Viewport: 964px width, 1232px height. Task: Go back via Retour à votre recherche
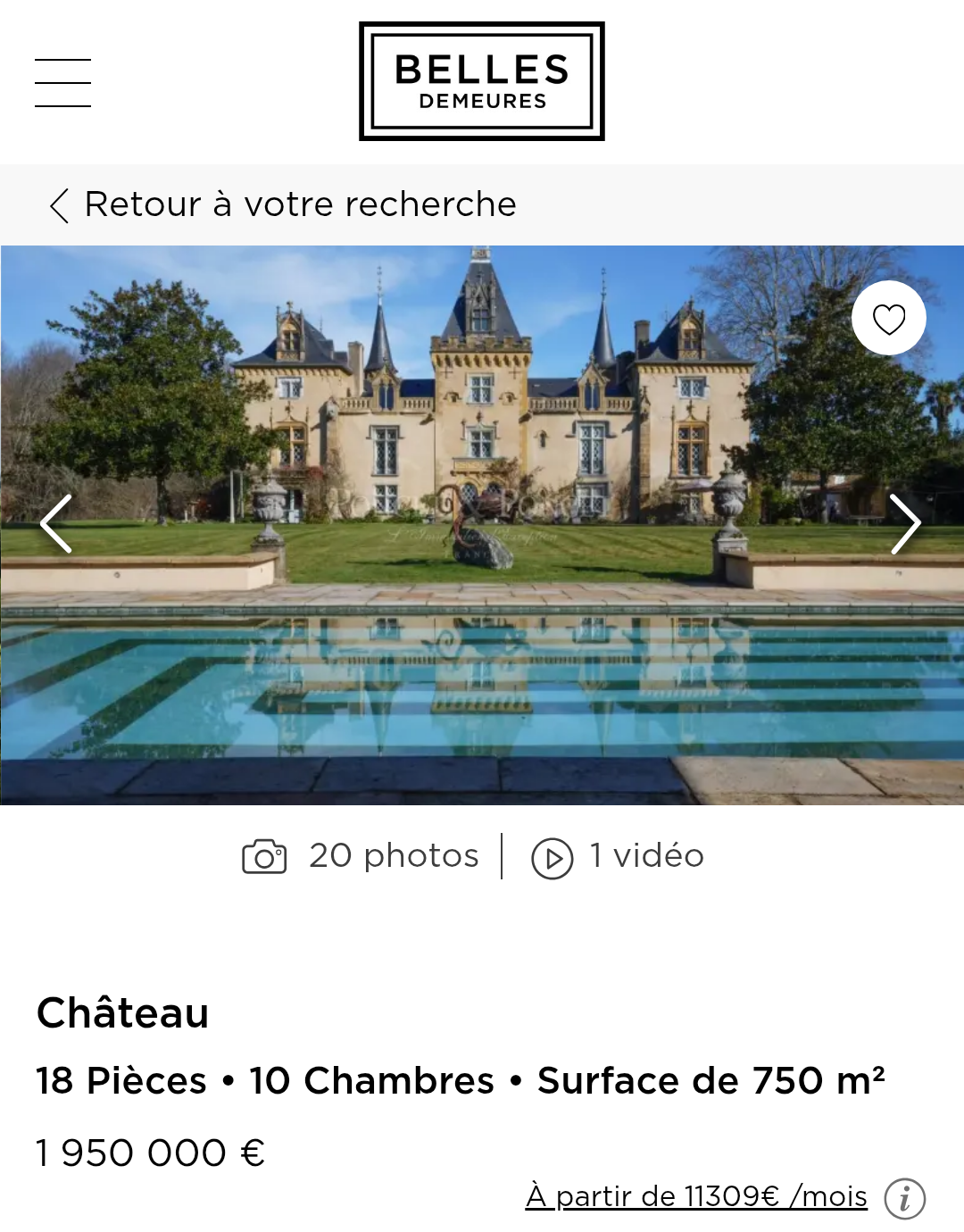[284, 204]
